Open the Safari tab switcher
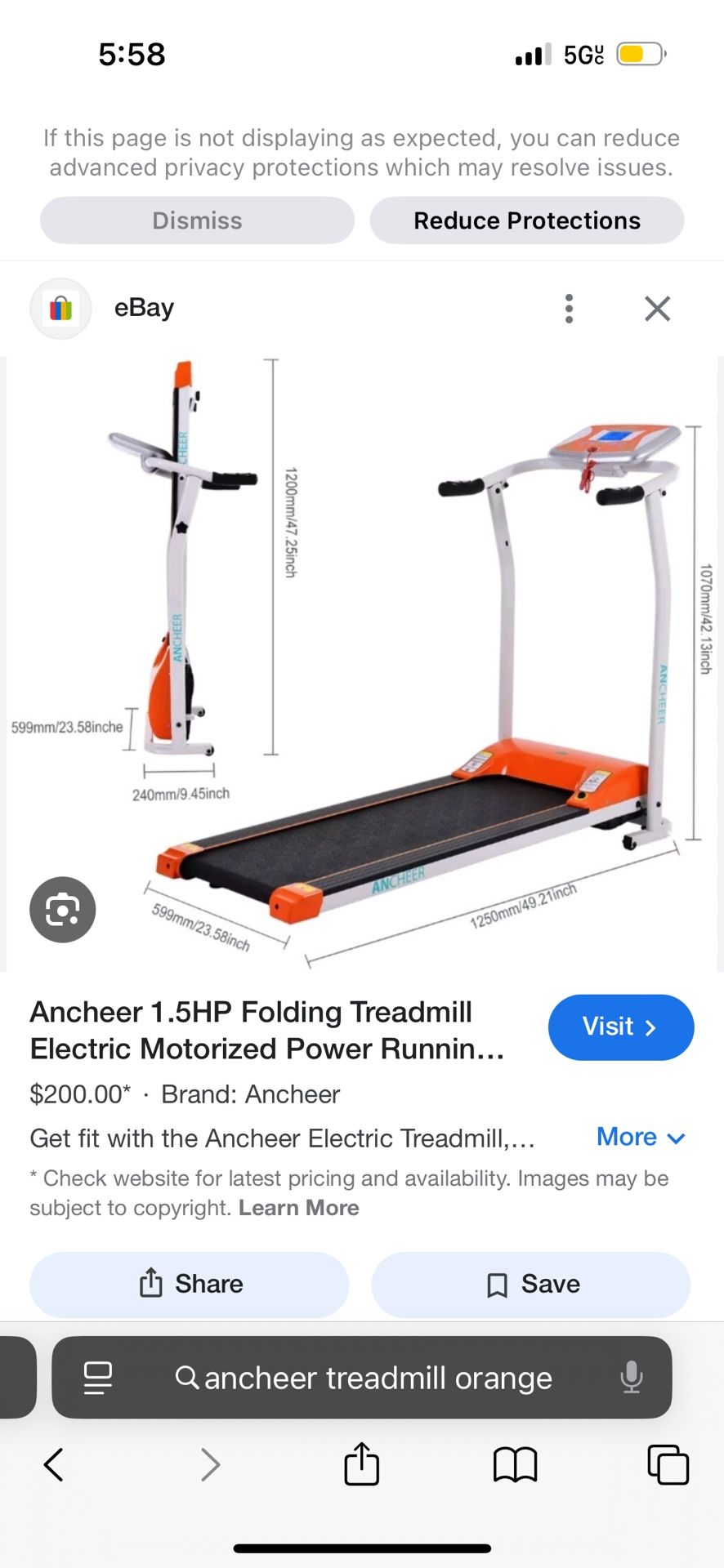 click(x=668, y=1464)
